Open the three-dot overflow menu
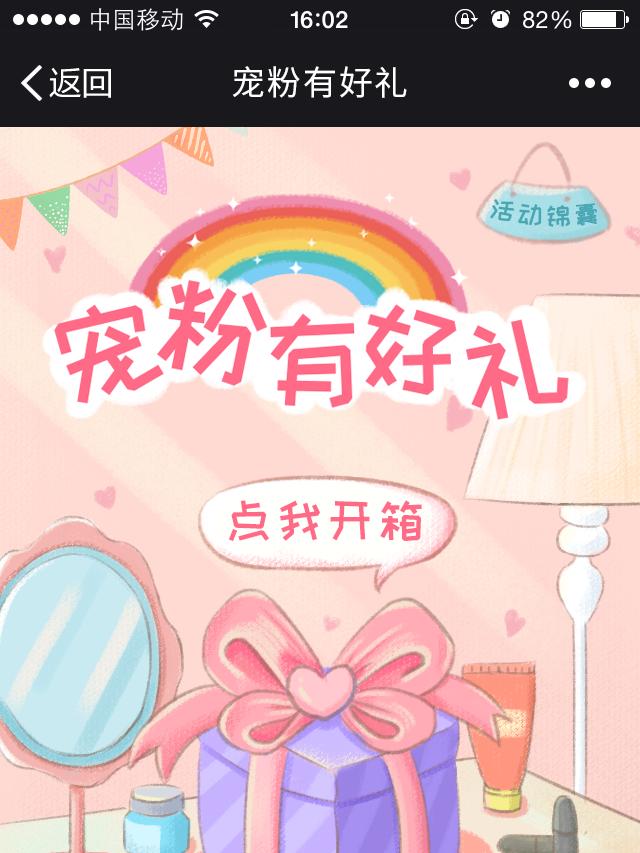The width and height of the screenshot is (640, 853). point(589,83)
